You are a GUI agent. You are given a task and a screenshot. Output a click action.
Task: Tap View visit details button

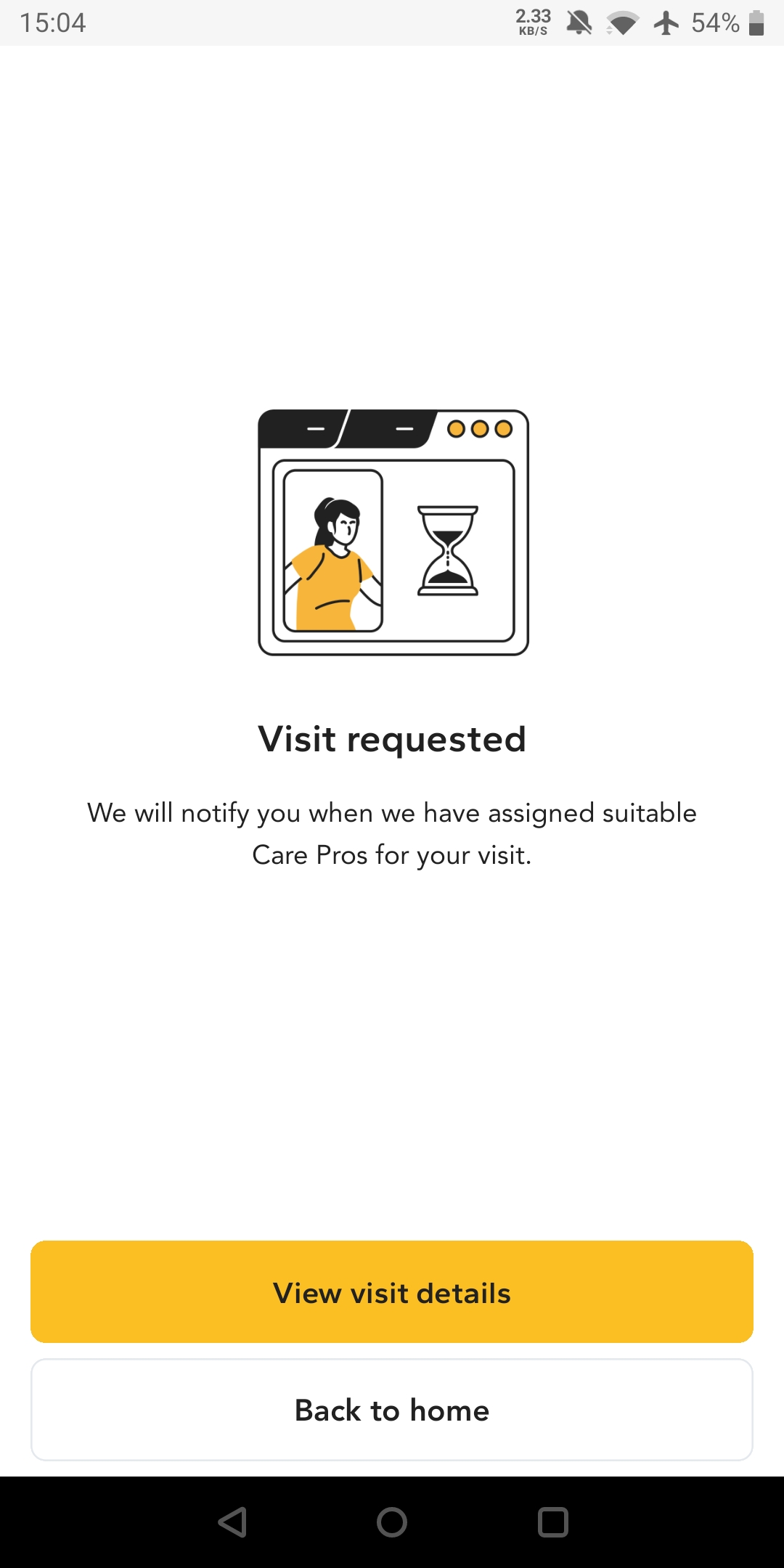pyautogui.click(x=392, y=1292)
